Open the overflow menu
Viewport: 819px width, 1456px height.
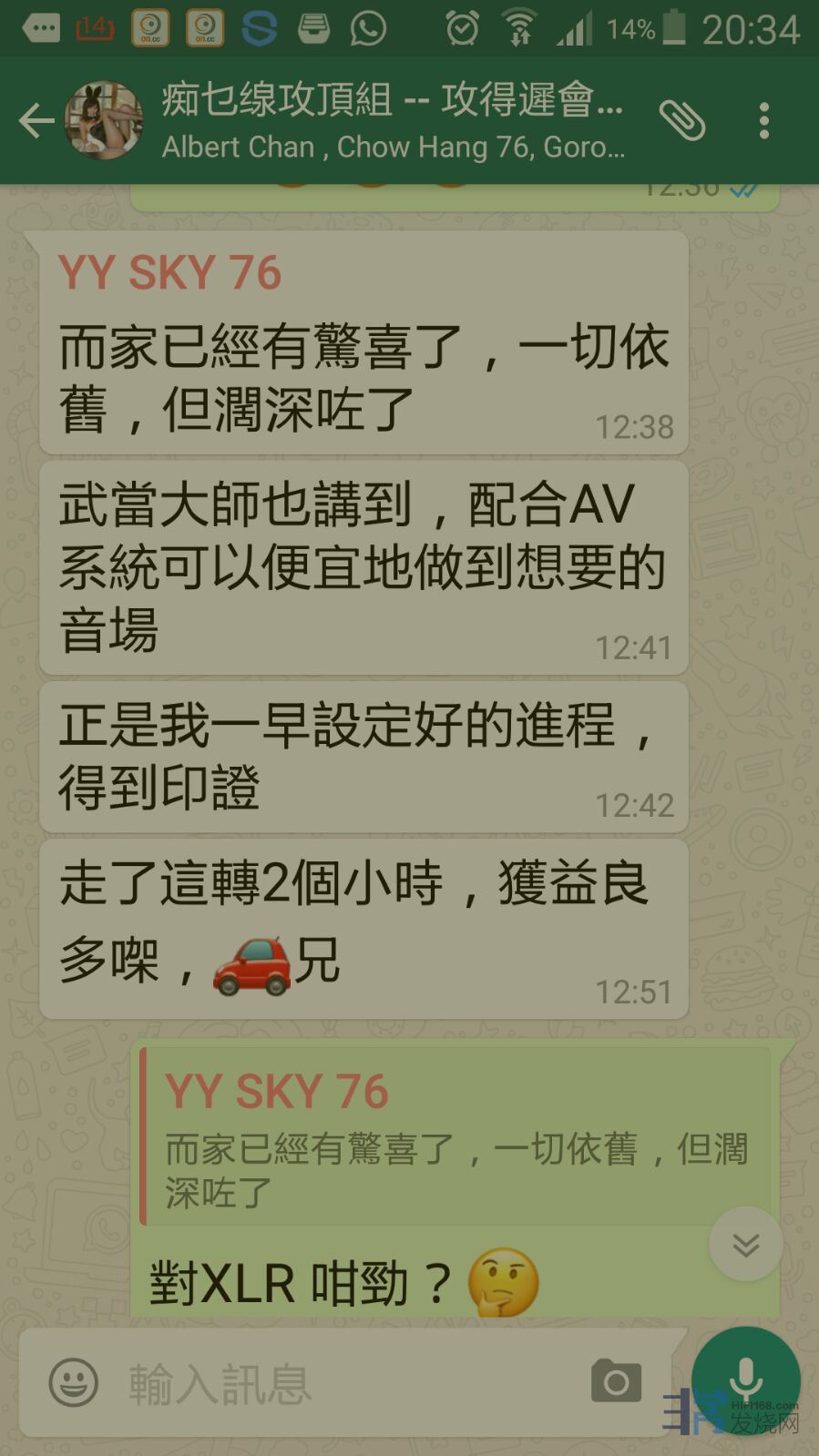click(x=763, y=120)
